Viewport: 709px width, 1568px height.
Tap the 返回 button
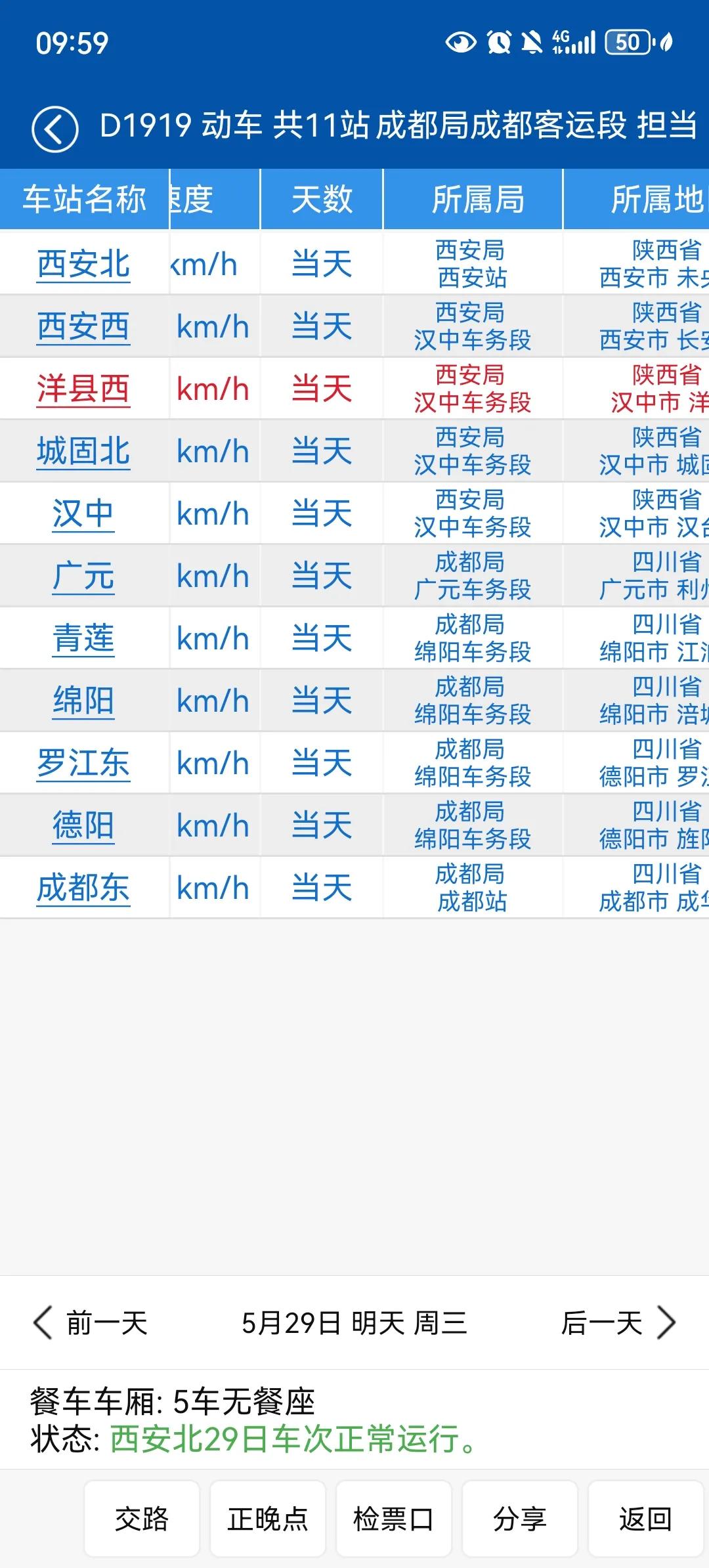click(x=645, y=1519)
